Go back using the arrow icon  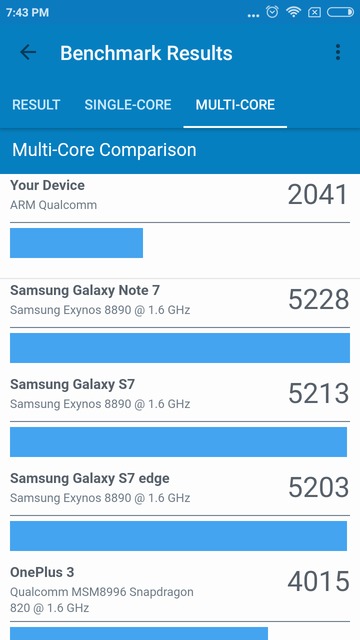tap(28, 53)
